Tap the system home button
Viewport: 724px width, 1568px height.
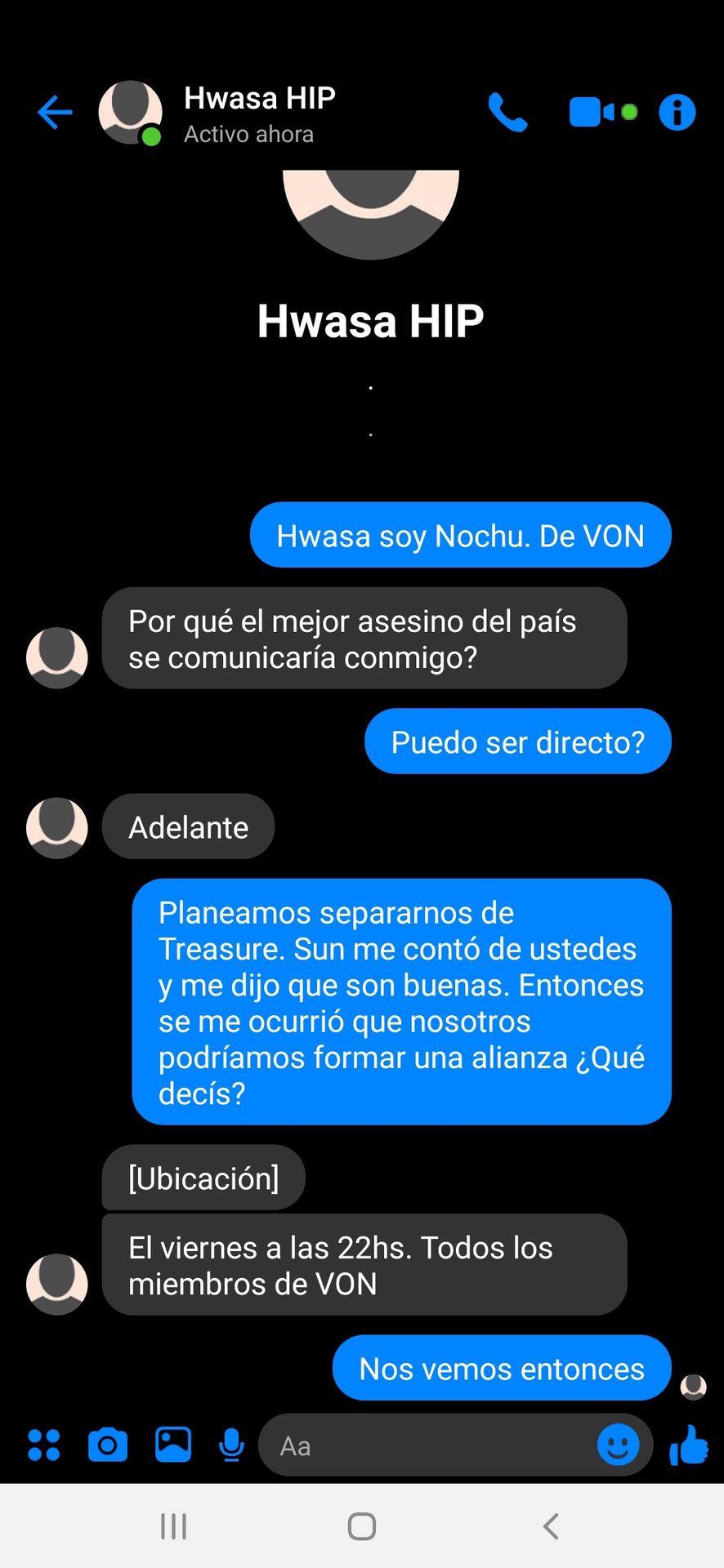click(x=362, y=1526)
